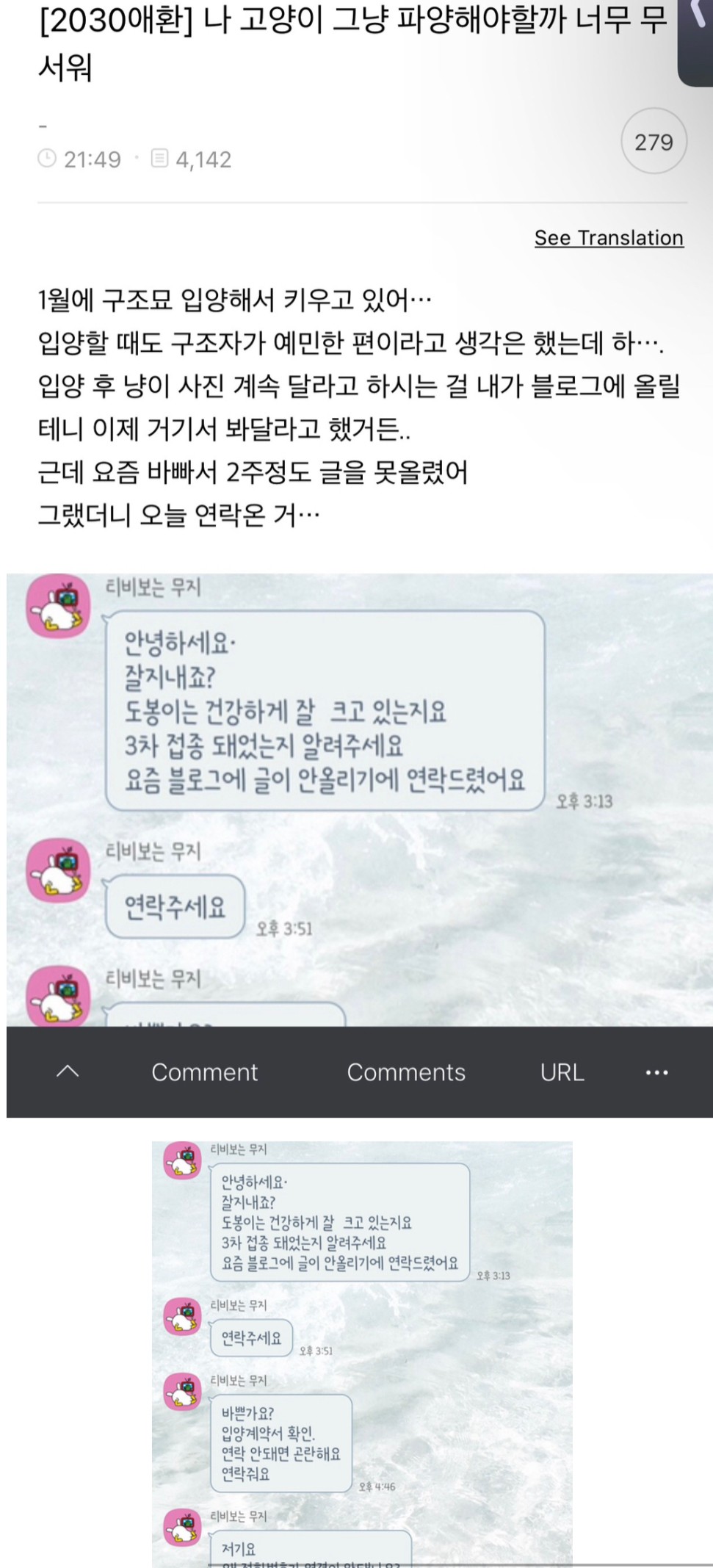Write a new Comment
This screenshot has width=713, height=1568.
tap(204, 1072)
